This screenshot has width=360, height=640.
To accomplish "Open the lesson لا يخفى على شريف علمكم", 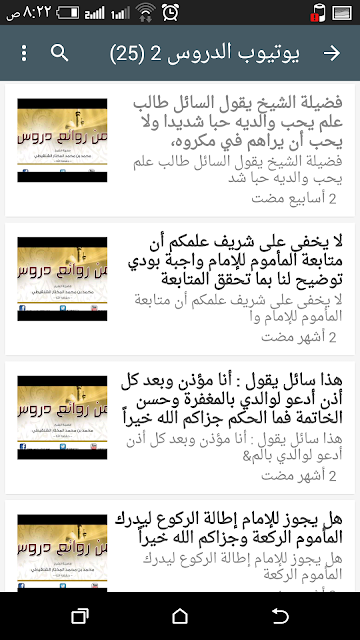I will 180,289.
